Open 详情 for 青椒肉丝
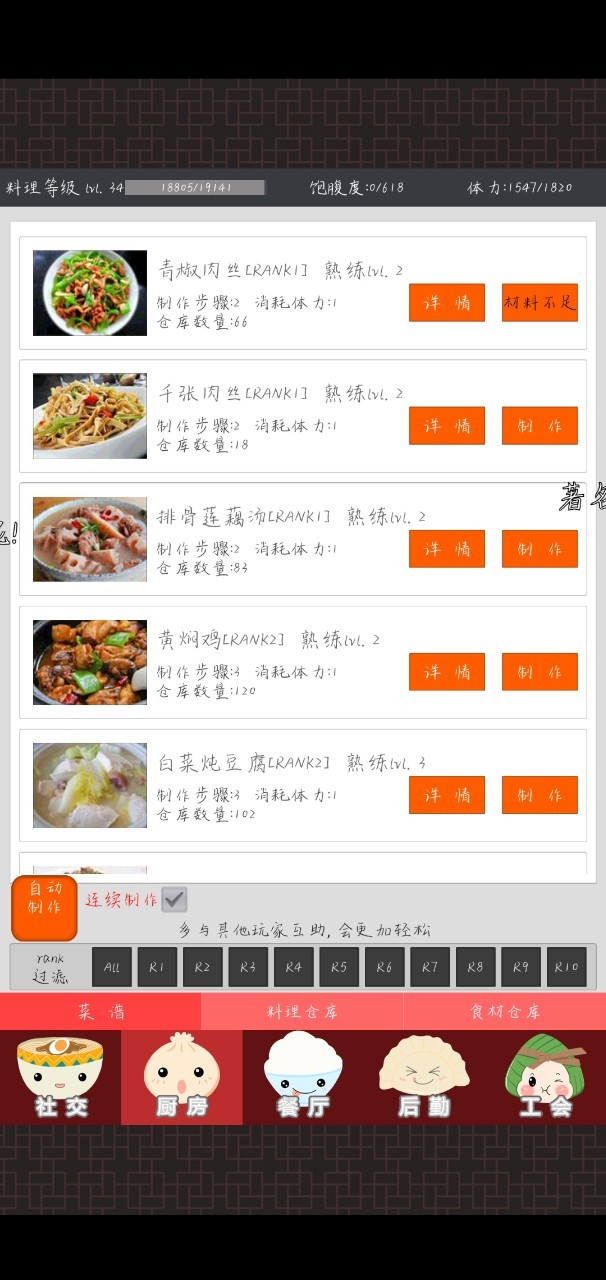Viewport: 606px width, 1280px height. [x=447, y=302]
